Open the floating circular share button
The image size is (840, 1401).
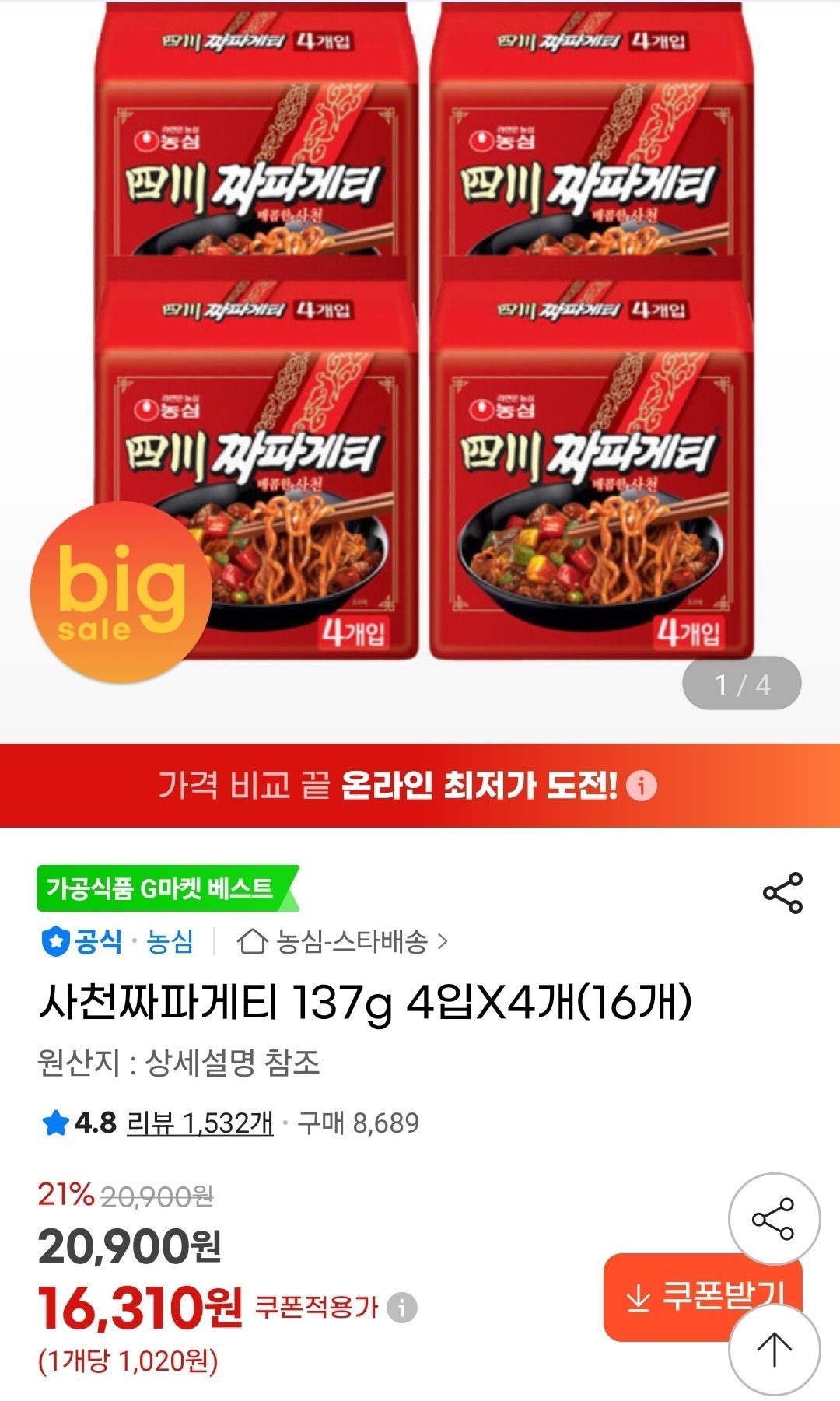coord(773,1218)
